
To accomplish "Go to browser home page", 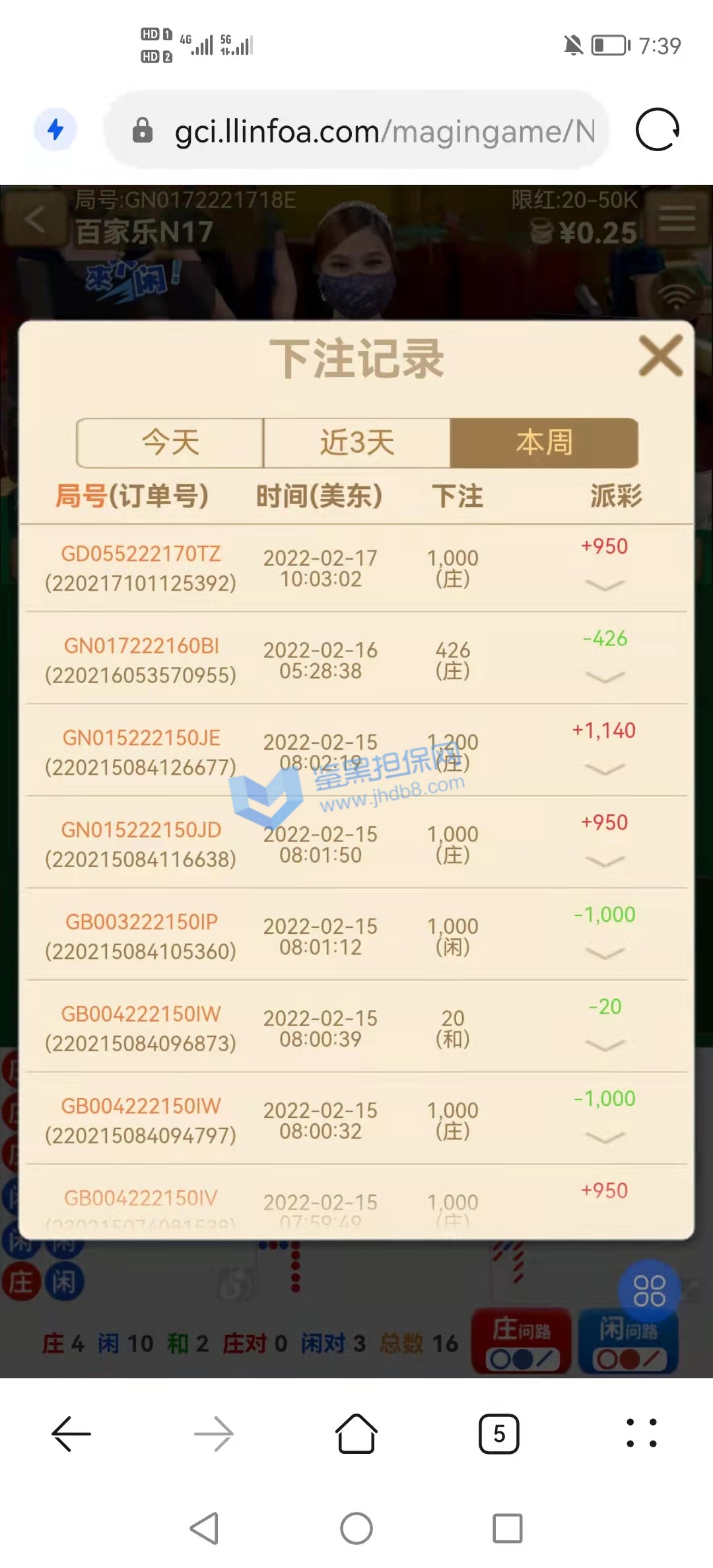I will (x=356, y=1433).
